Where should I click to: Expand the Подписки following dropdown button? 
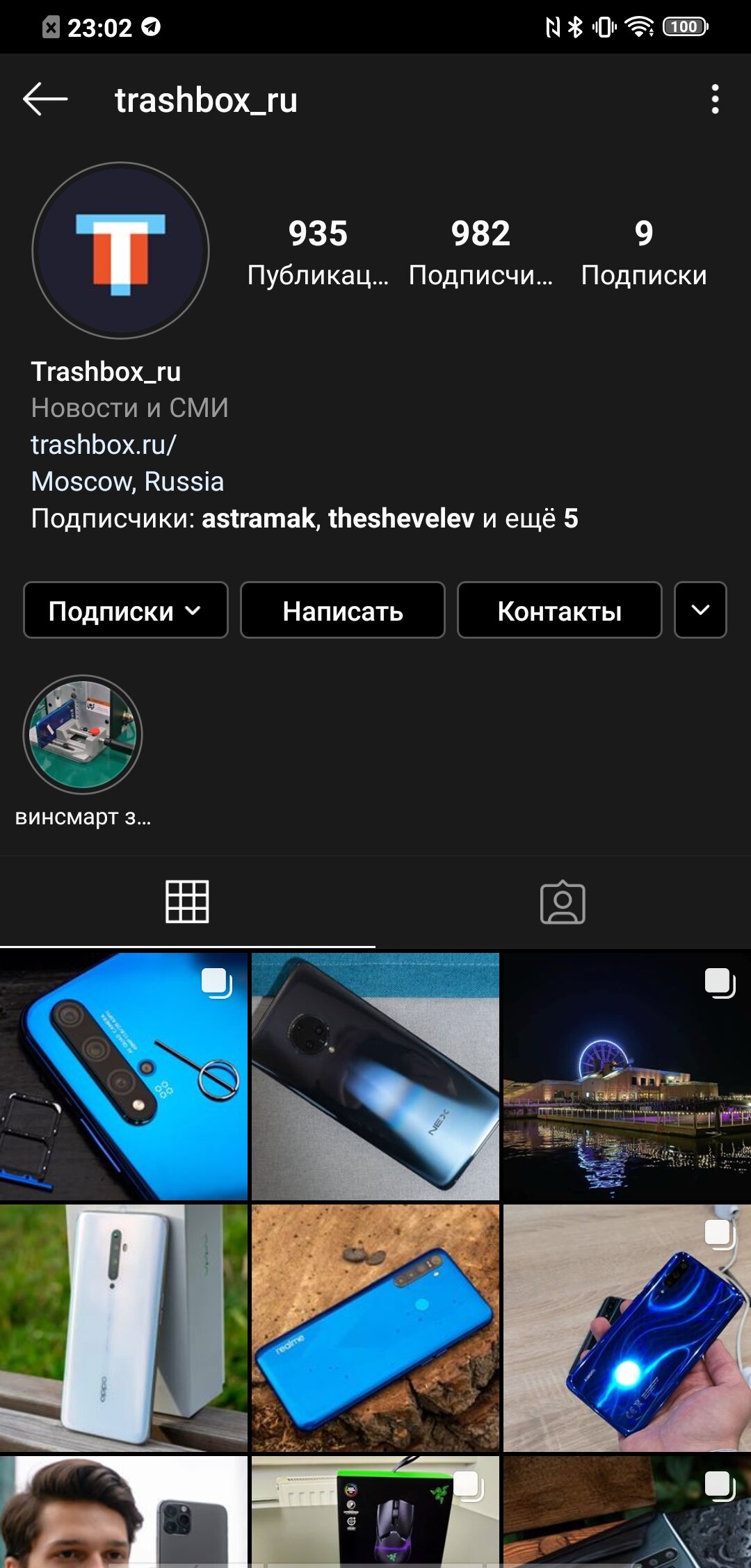tap(126, 610)
